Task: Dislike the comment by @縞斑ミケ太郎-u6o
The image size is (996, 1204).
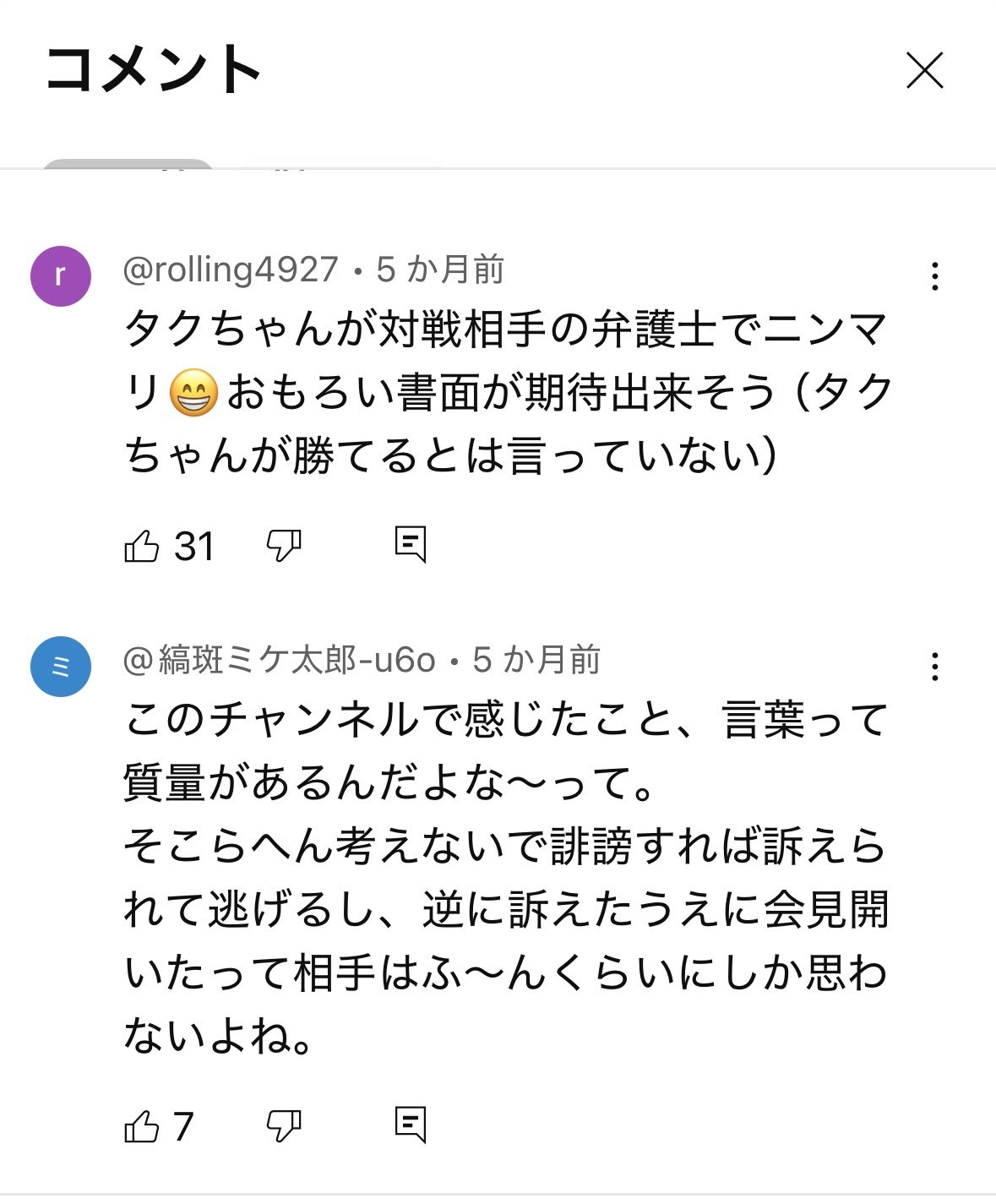Action: tap(283, 1125)
